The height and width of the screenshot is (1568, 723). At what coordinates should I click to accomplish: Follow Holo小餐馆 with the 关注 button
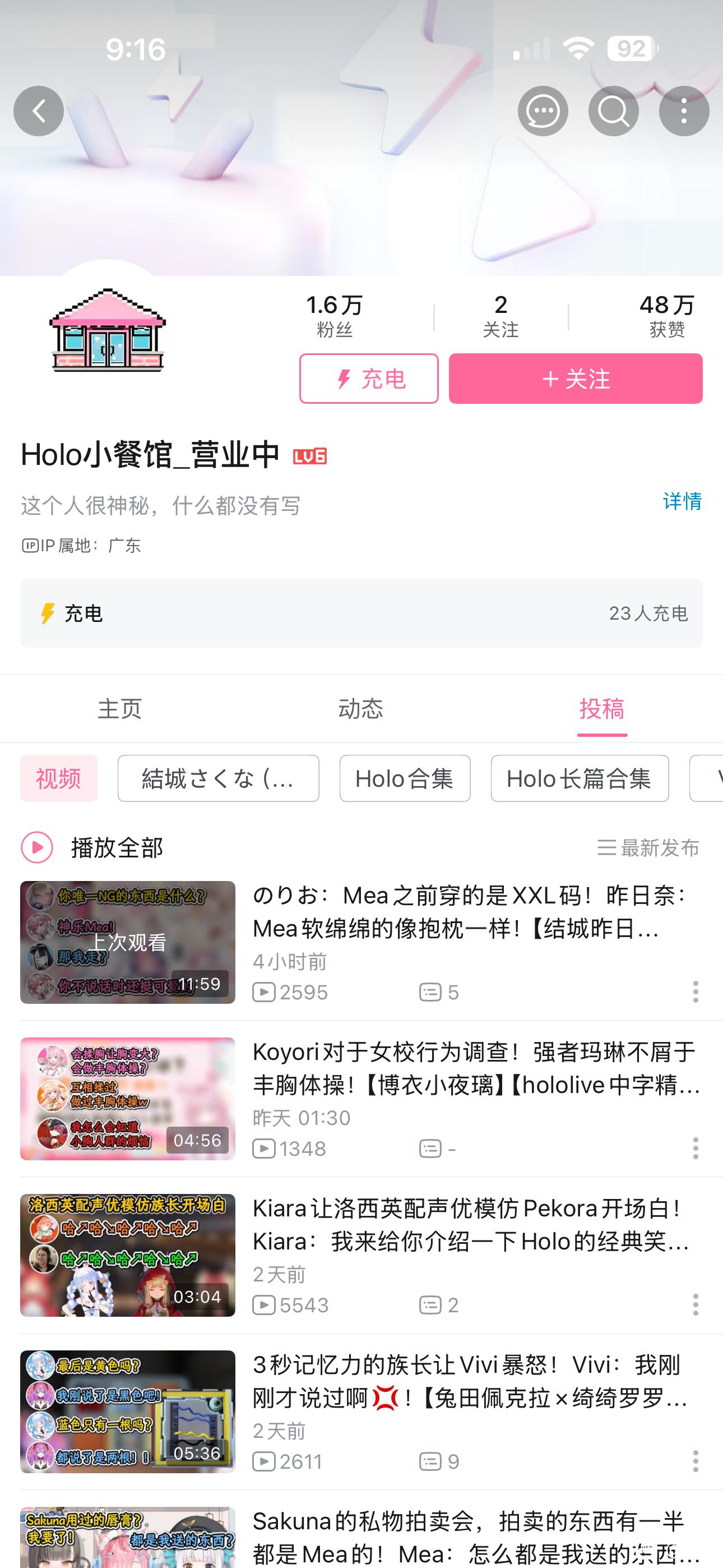coord(576,379)
